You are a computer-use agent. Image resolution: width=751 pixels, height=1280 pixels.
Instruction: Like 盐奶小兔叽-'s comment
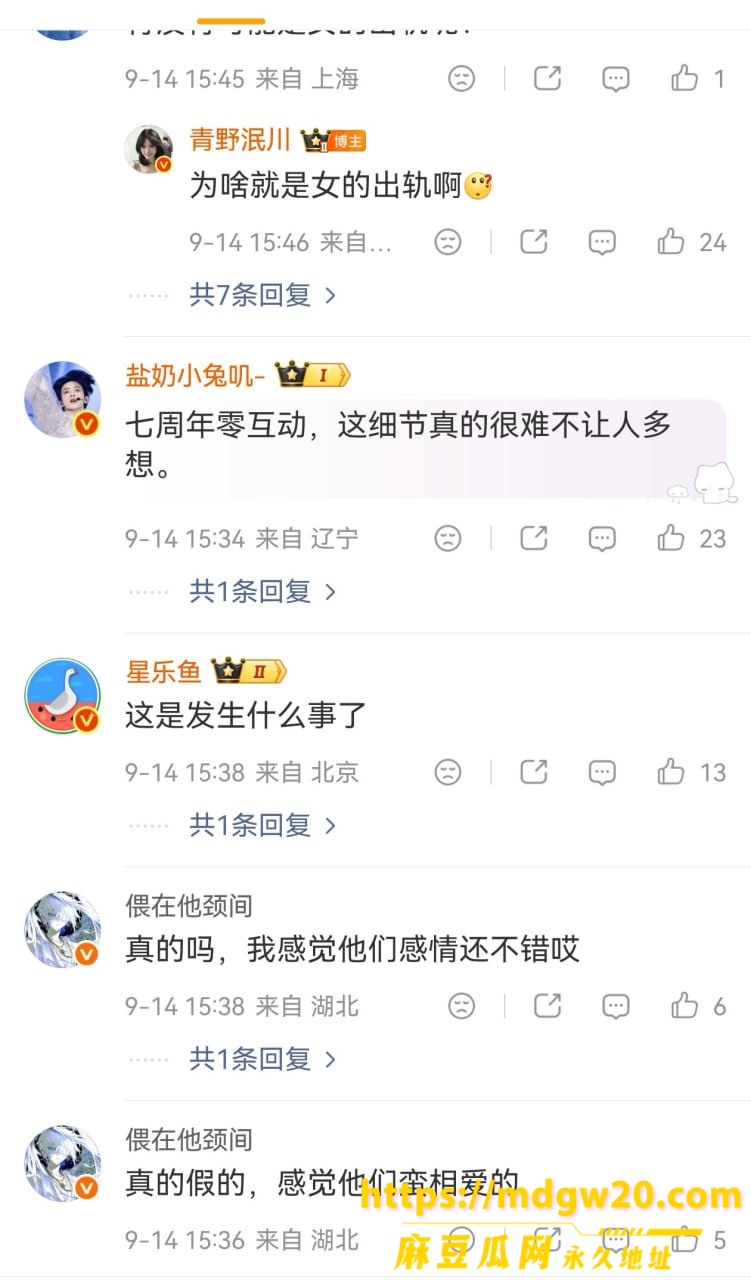tap(671, 538)
